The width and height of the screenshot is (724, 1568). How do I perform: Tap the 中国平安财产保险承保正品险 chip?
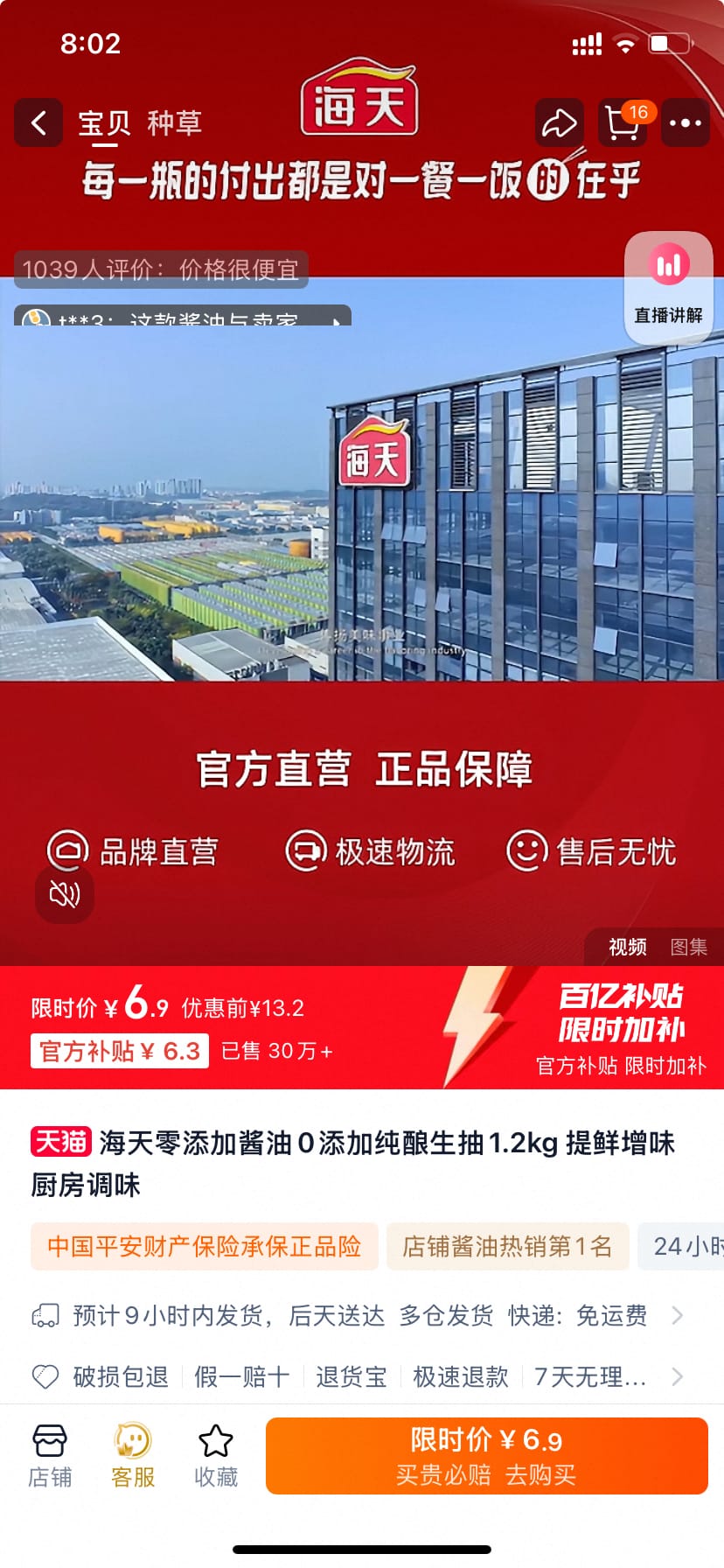(x=204, y=1246)
